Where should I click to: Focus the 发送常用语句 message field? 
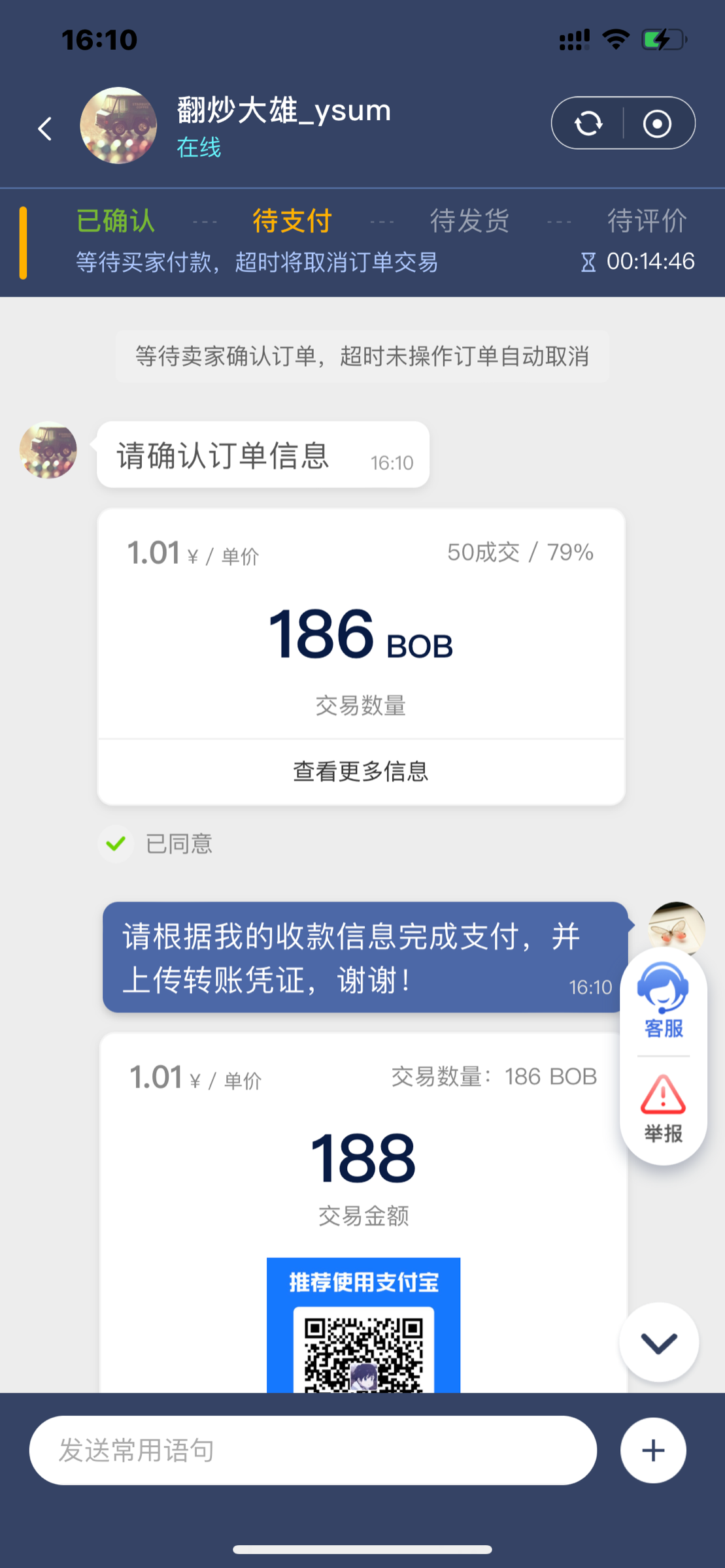click(x=312, y=1450)
